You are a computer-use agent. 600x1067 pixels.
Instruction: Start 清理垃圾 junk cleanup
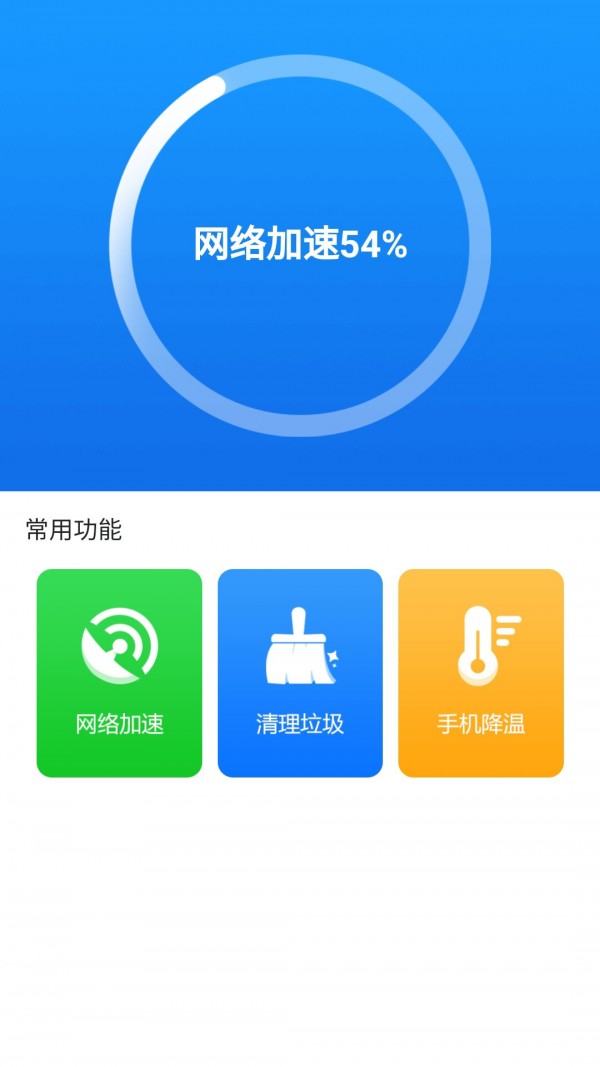[300, 673]
